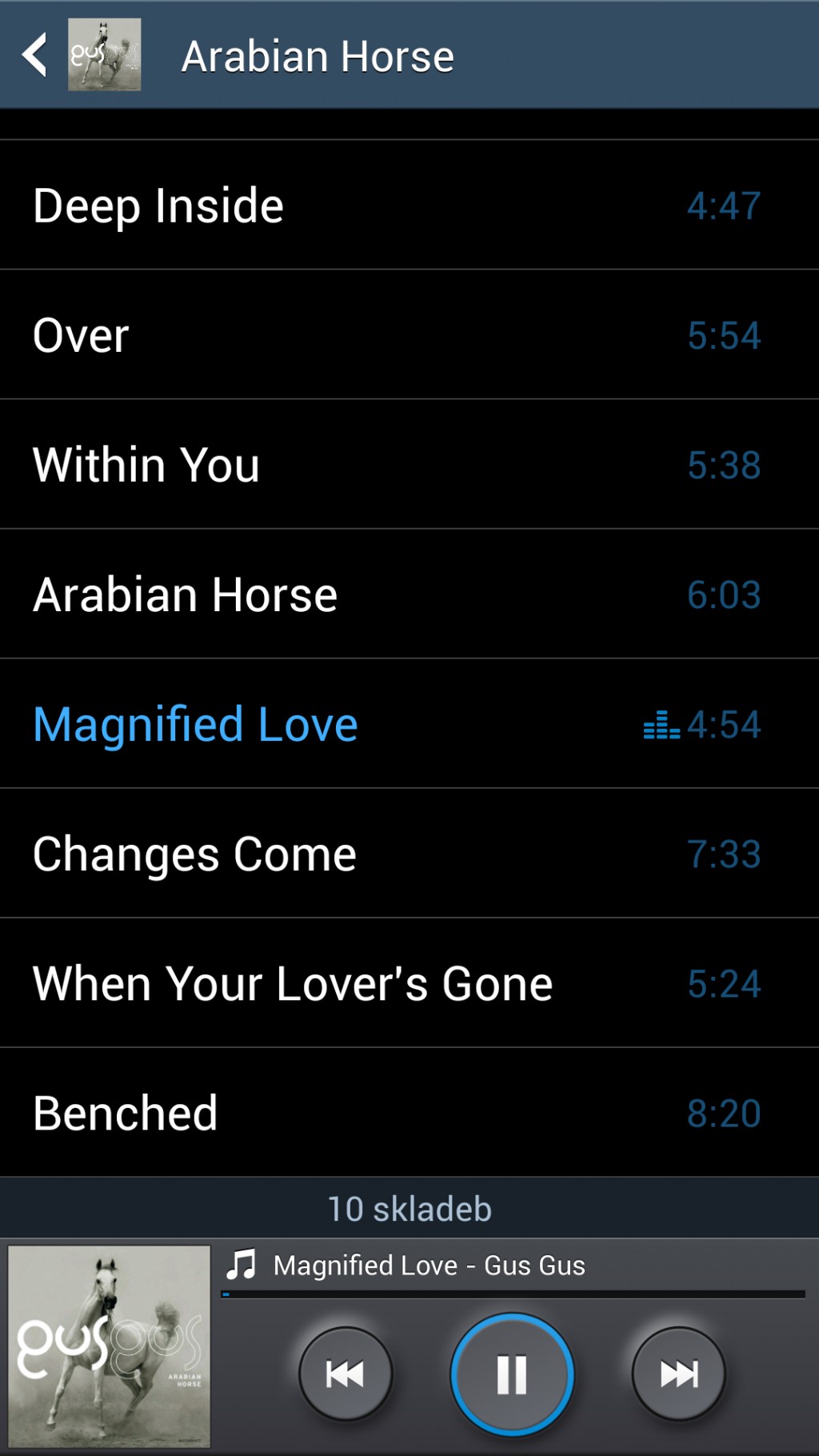Tap the currently playing Magnified Love row
This screenshot has height=1456, width=819.
tap(409, 724)
